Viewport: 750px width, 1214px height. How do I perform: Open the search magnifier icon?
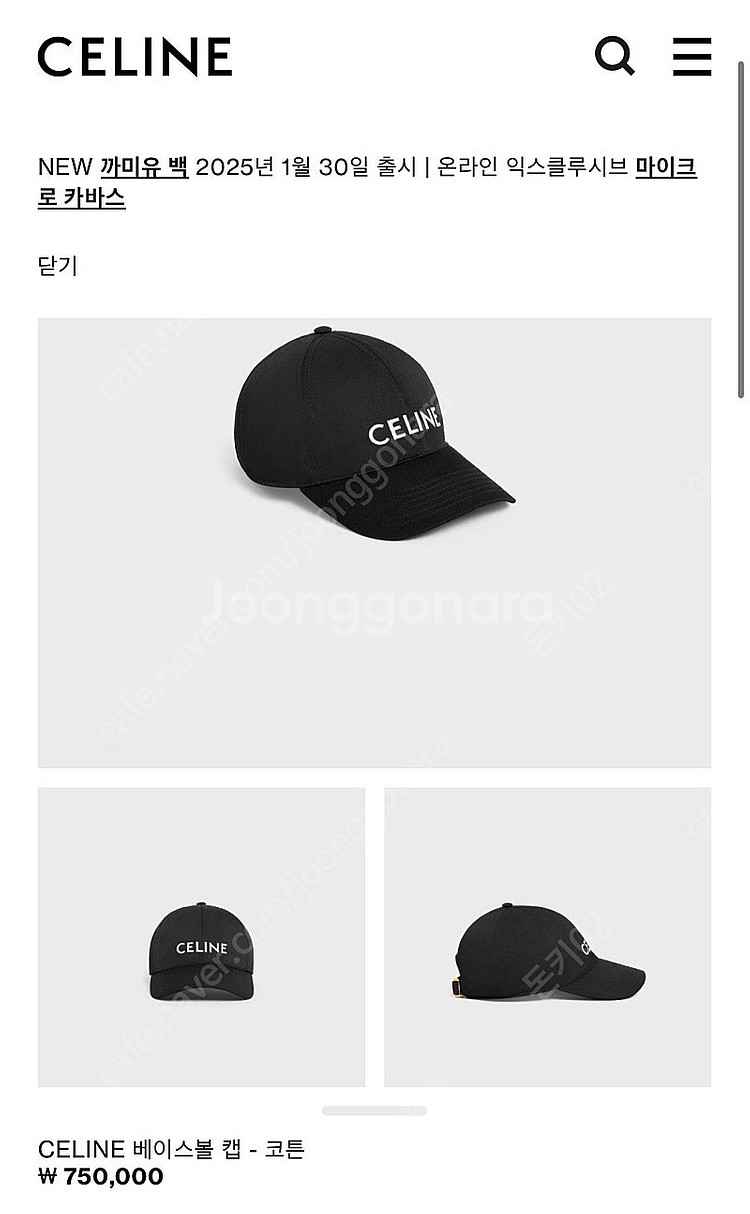point(614,56)
